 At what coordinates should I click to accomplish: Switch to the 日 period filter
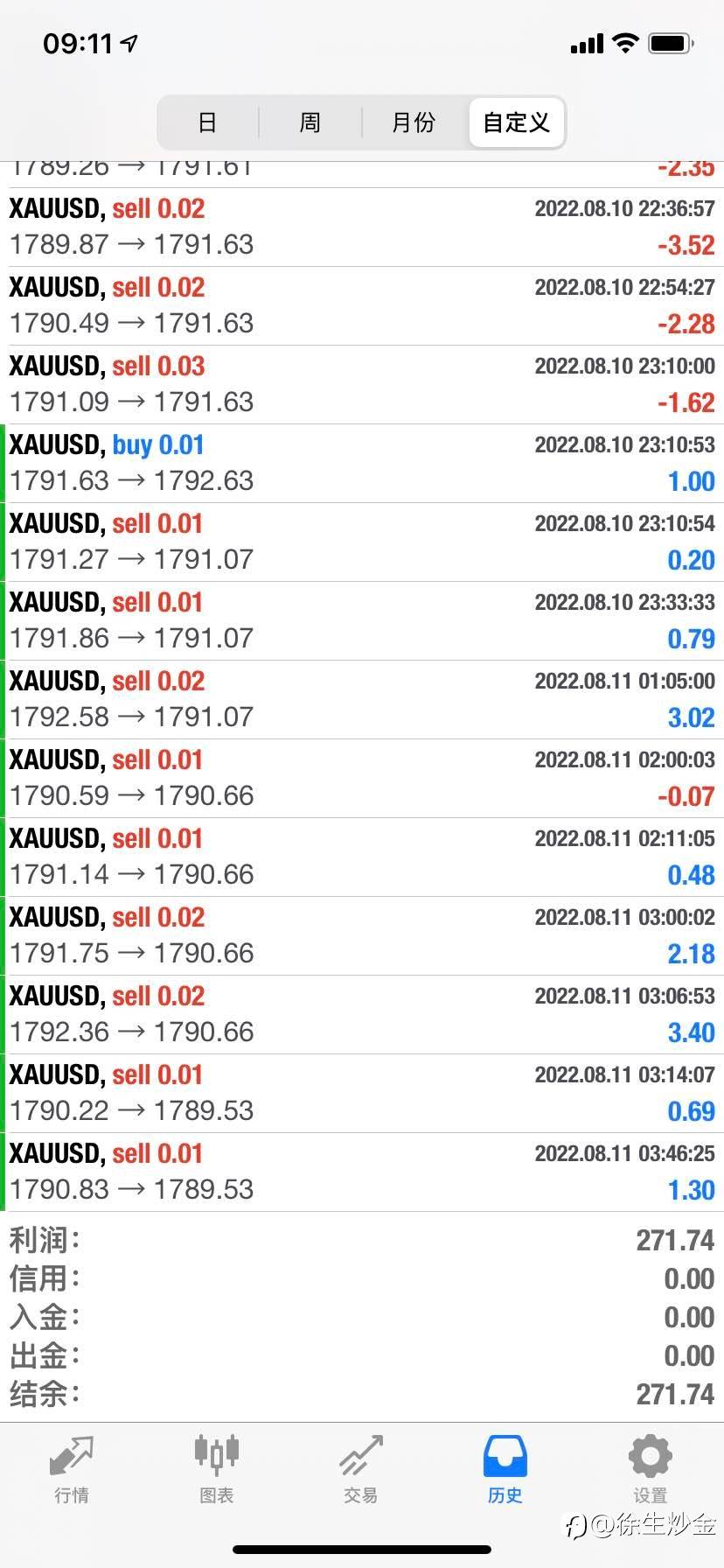[x=208, y=122]
